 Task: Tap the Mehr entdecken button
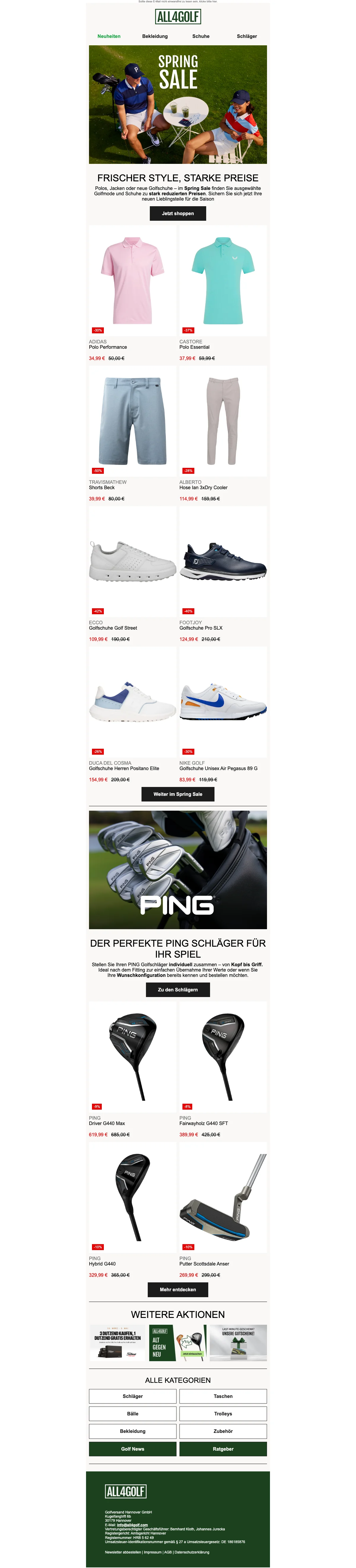[178, 1290]
